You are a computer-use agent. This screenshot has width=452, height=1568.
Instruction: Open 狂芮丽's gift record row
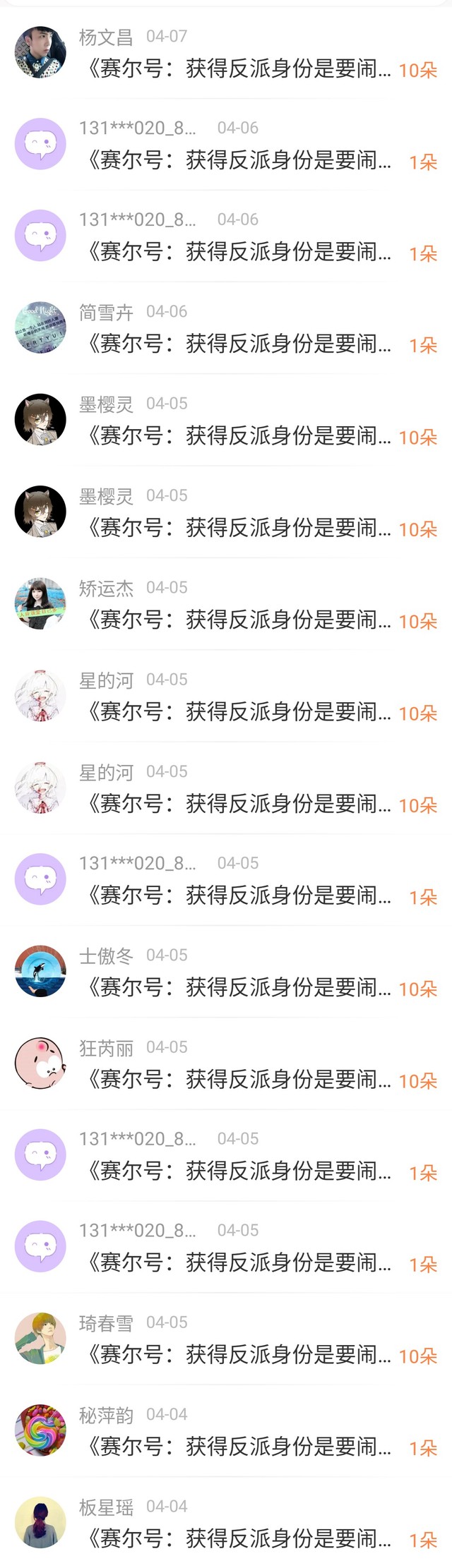coord(226,1063)
